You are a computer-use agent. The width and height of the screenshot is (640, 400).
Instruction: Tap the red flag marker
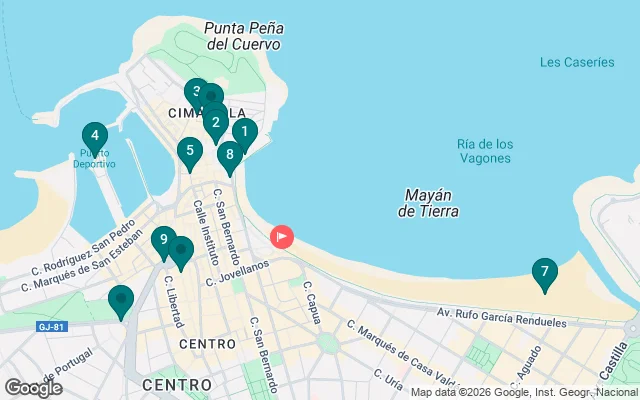(x=283, y=237)
